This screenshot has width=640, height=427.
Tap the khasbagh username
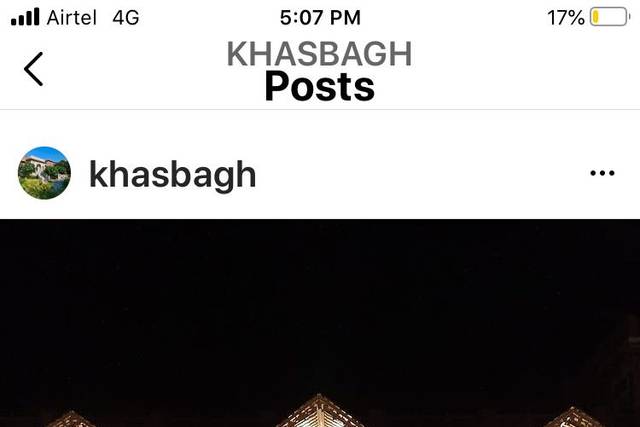172,174
